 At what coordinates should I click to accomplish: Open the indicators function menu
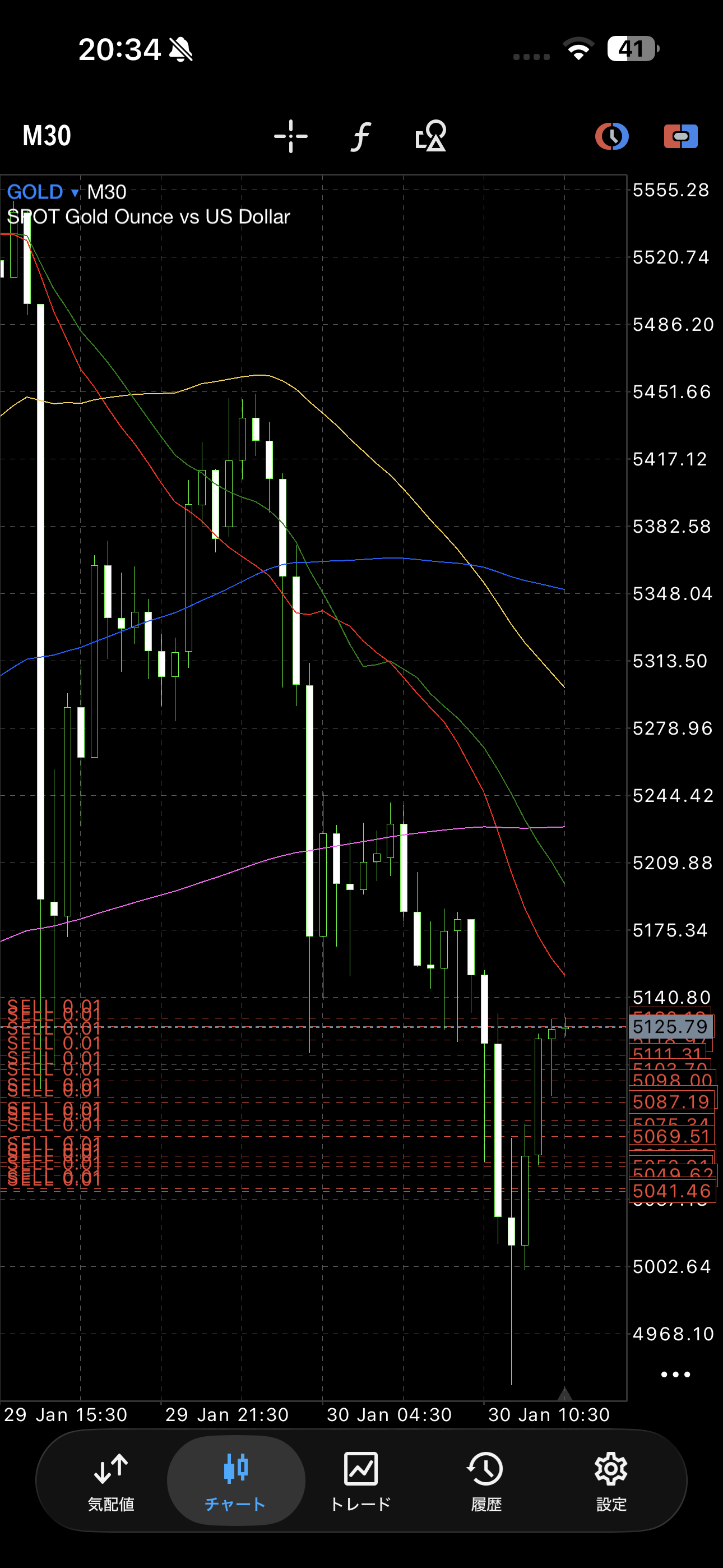(x=361, y=136)
